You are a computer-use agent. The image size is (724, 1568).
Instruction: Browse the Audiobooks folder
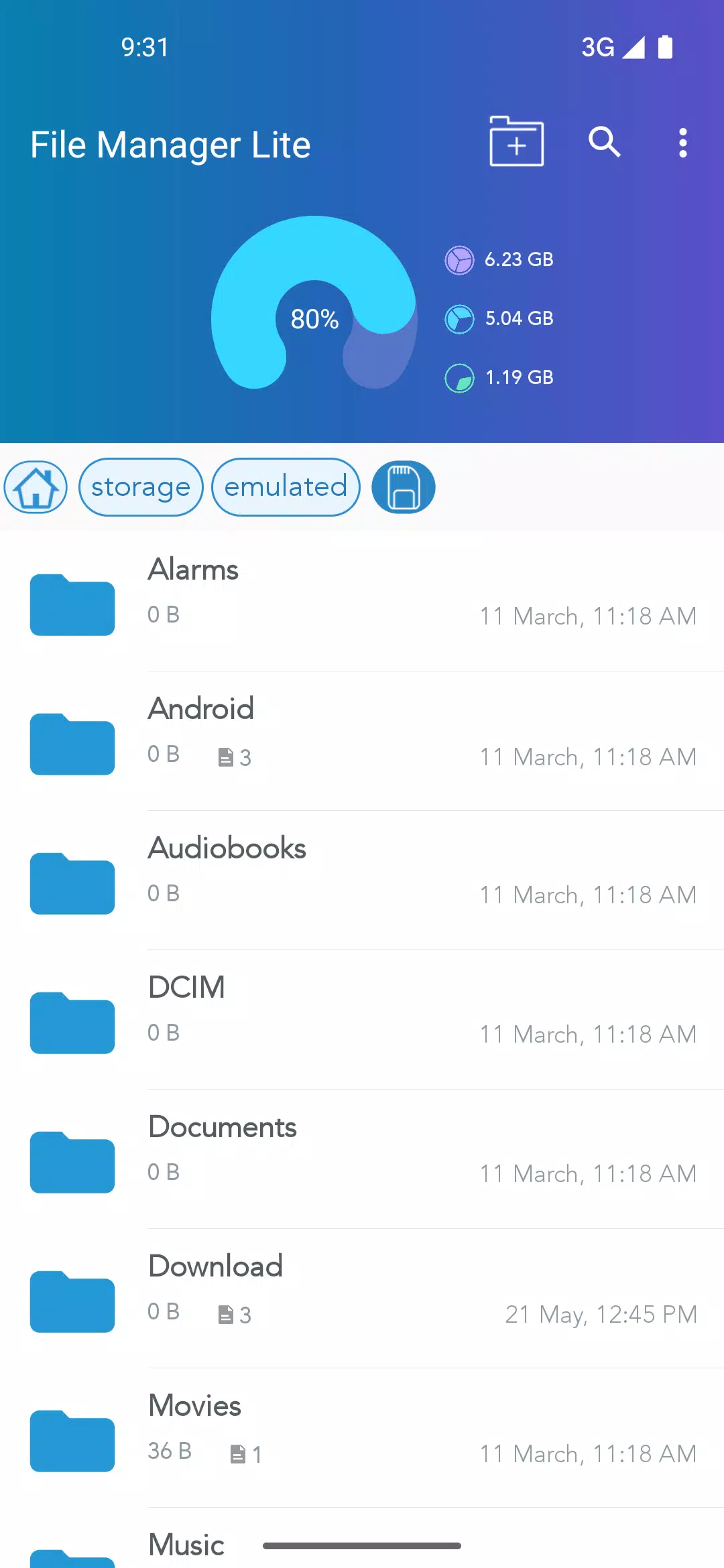[x=362, y=880]
